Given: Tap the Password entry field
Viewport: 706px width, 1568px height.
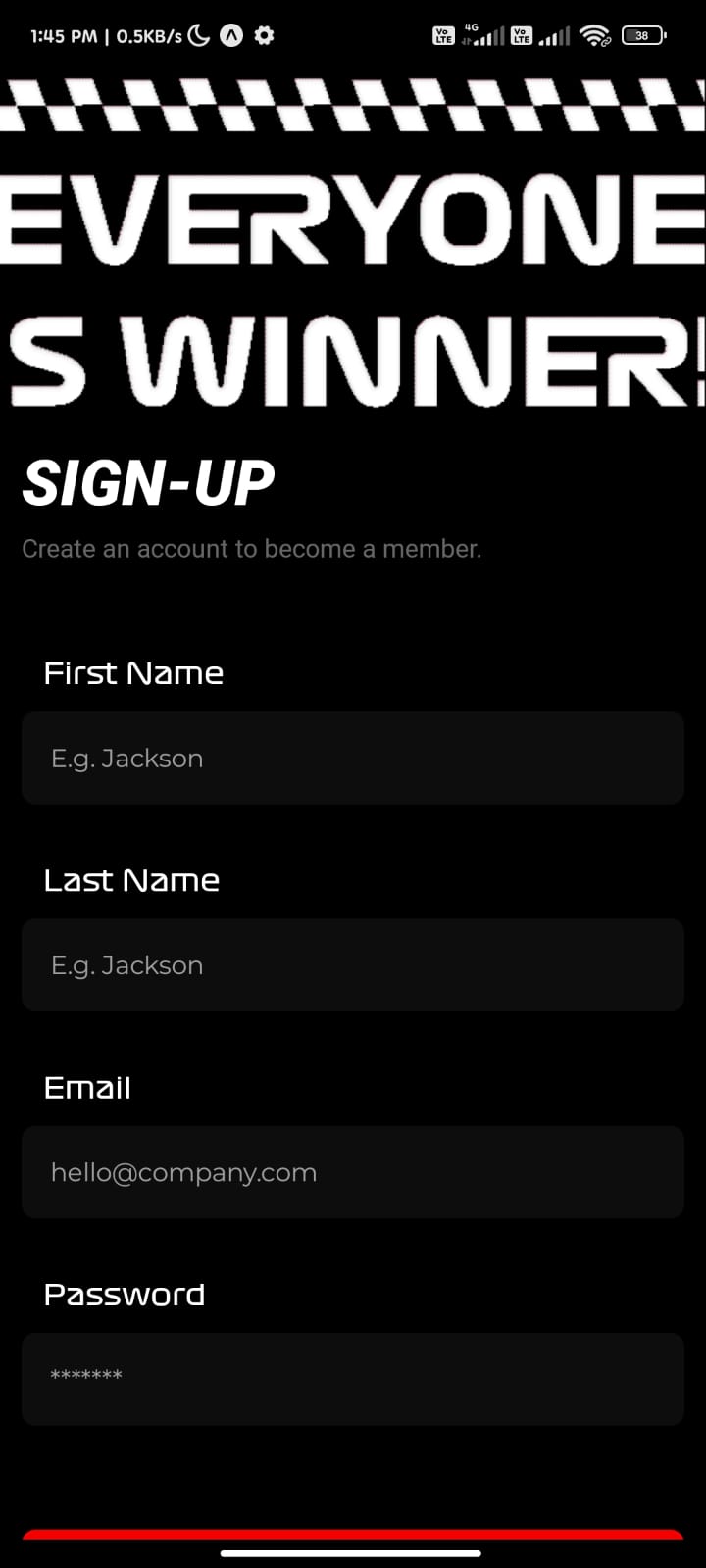Looking at the screenshot, I should 353,1378.
